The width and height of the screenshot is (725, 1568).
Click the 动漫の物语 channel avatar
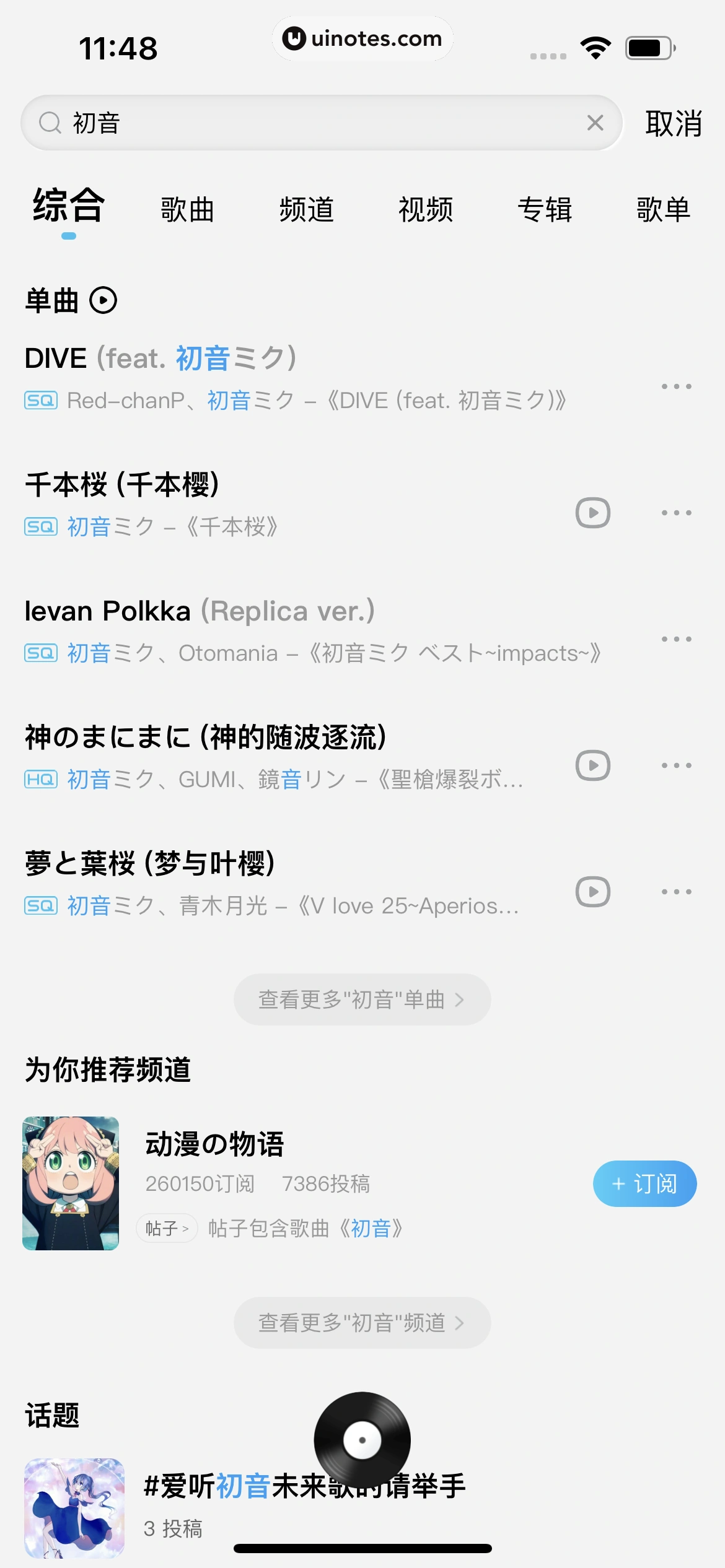[70, 1183]
